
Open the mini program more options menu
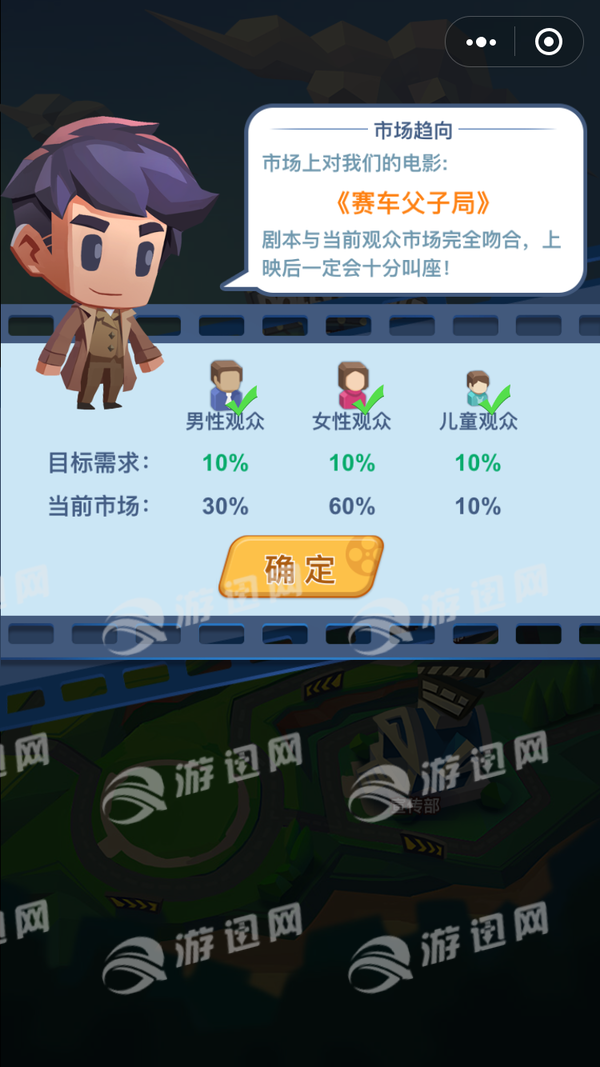point(481,42)
